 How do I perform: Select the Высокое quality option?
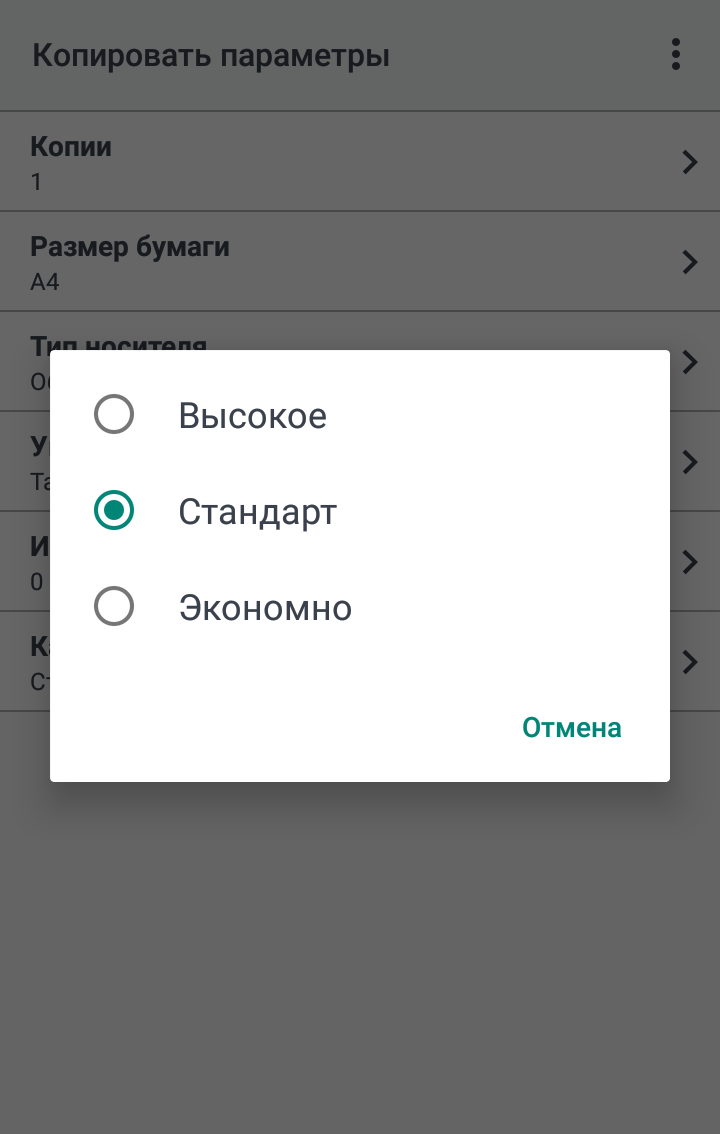click(x=114, y=414)
